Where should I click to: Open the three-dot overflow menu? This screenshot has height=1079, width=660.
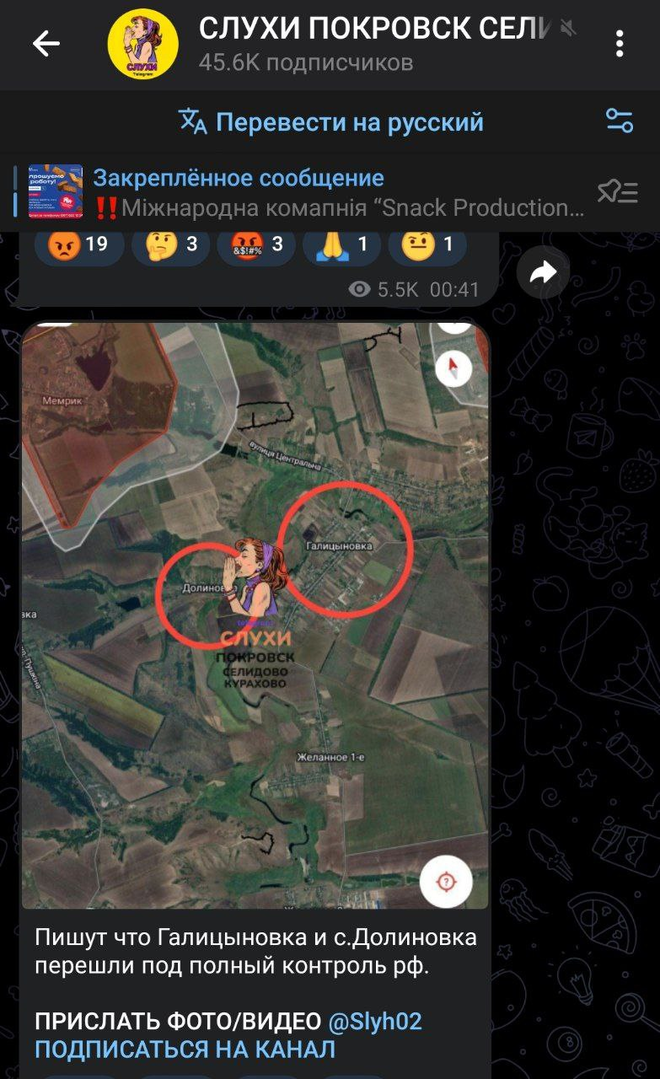point(620,43)
